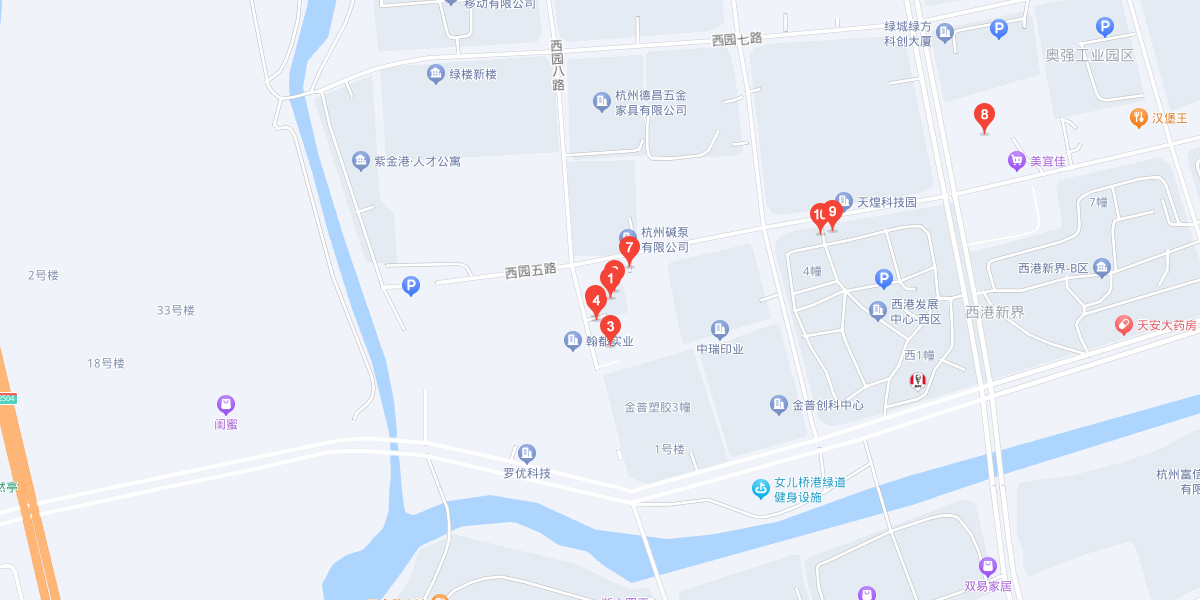Viewport: 1200px width, 600px height.
Task: Tap red map marker number 3
Action: (610, 327)
